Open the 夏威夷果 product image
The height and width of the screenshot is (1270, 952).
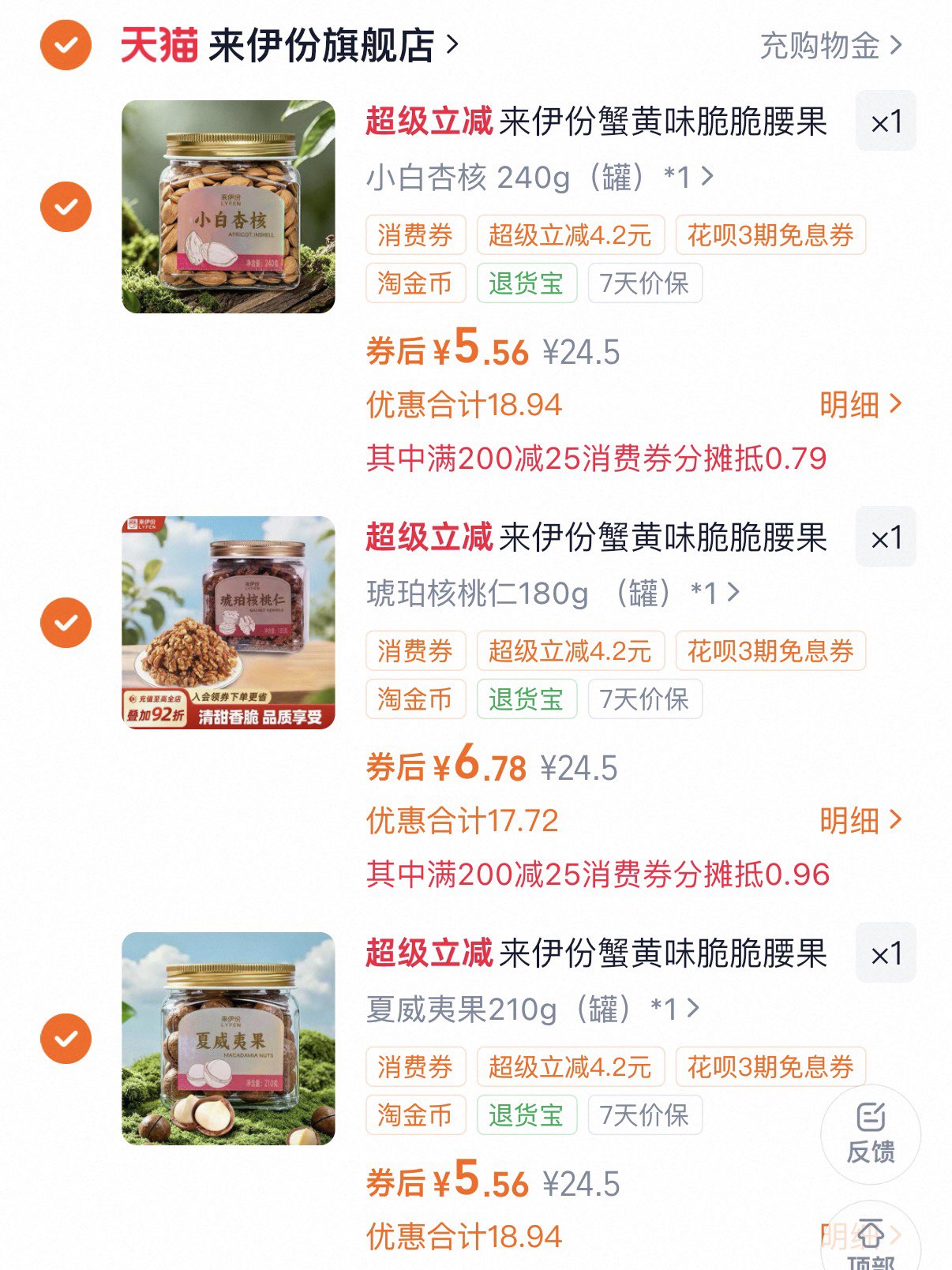coord(228,1039)
